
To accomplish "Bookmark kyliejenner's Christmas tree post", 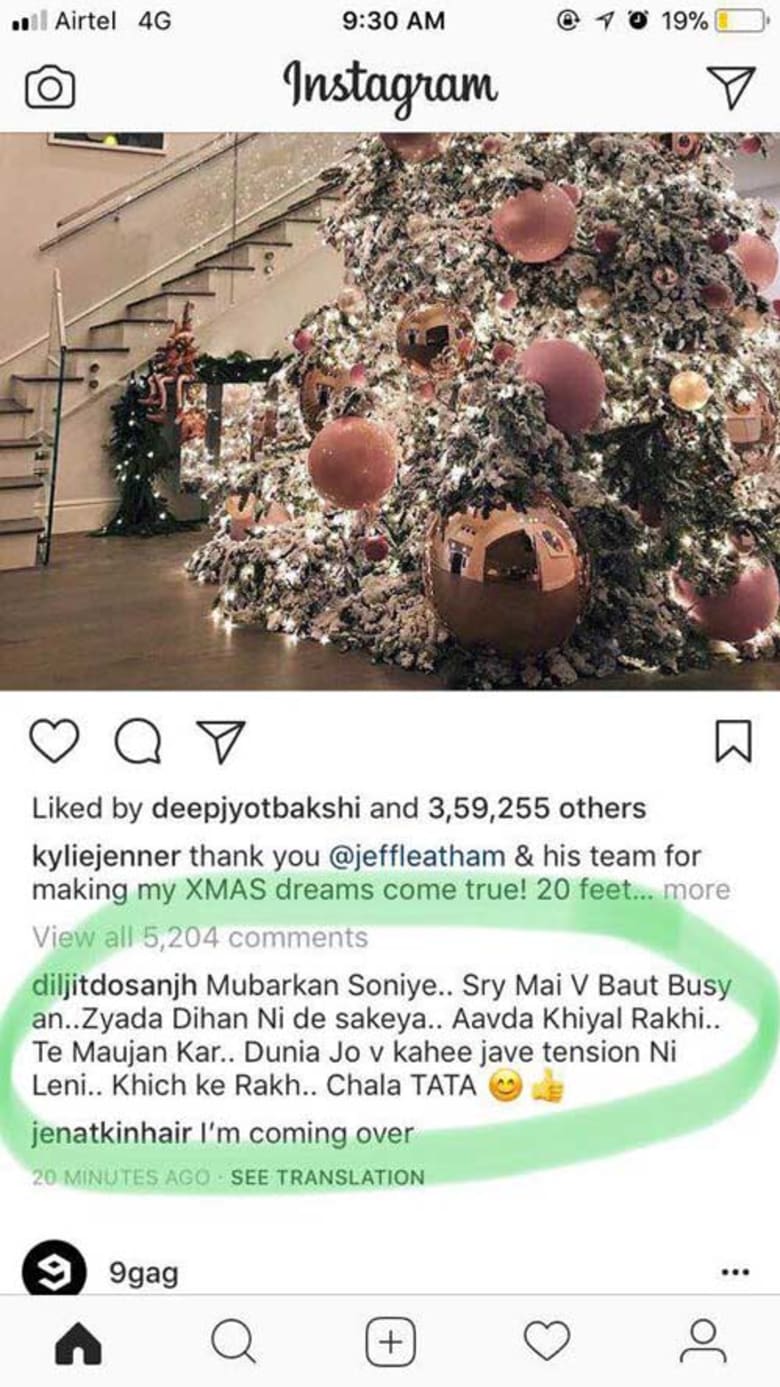I will click(733, 742).
